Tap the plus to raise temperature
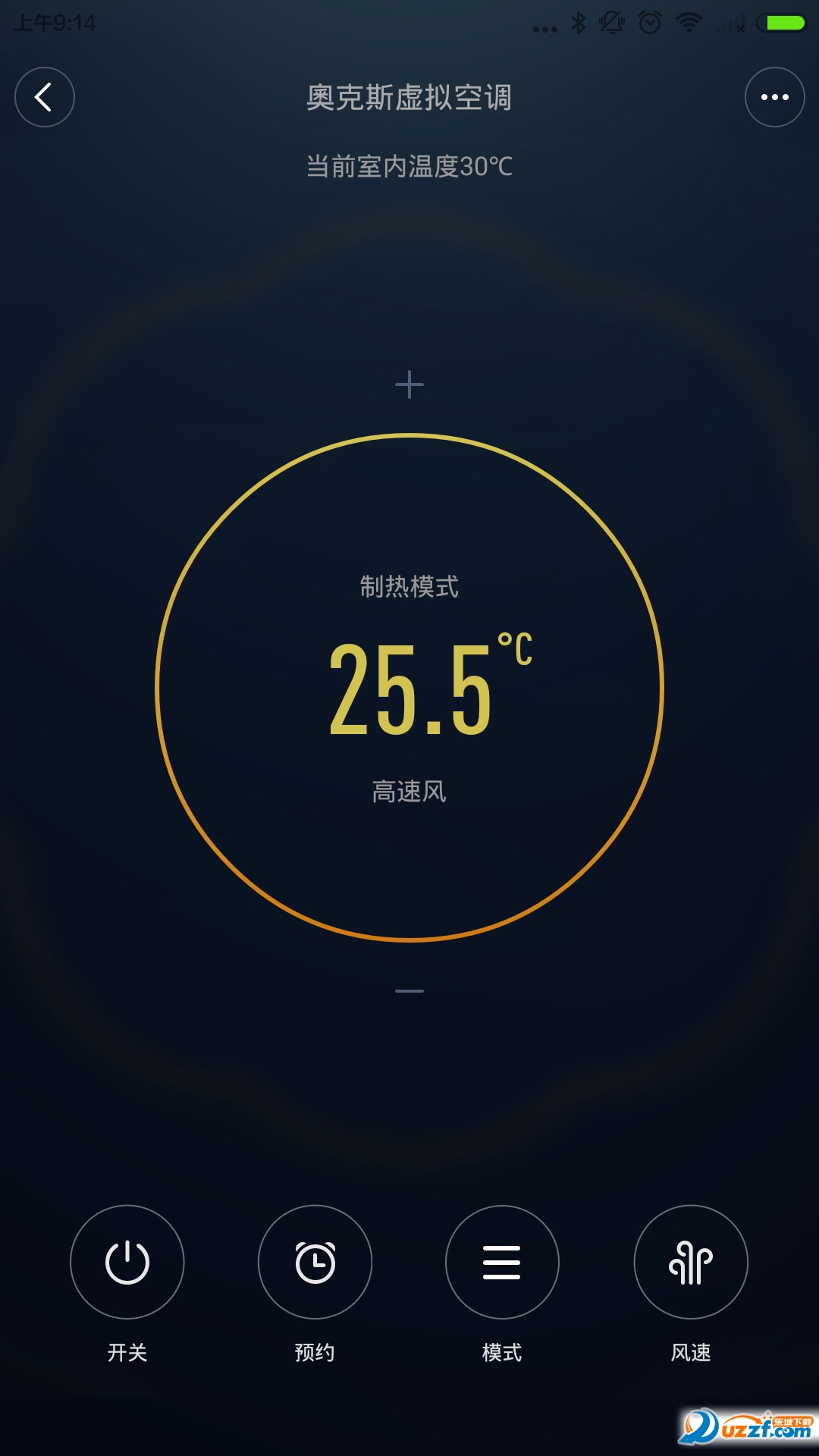Image resolution: width=819 pixels, height=1456 pixels. point(409,384)
